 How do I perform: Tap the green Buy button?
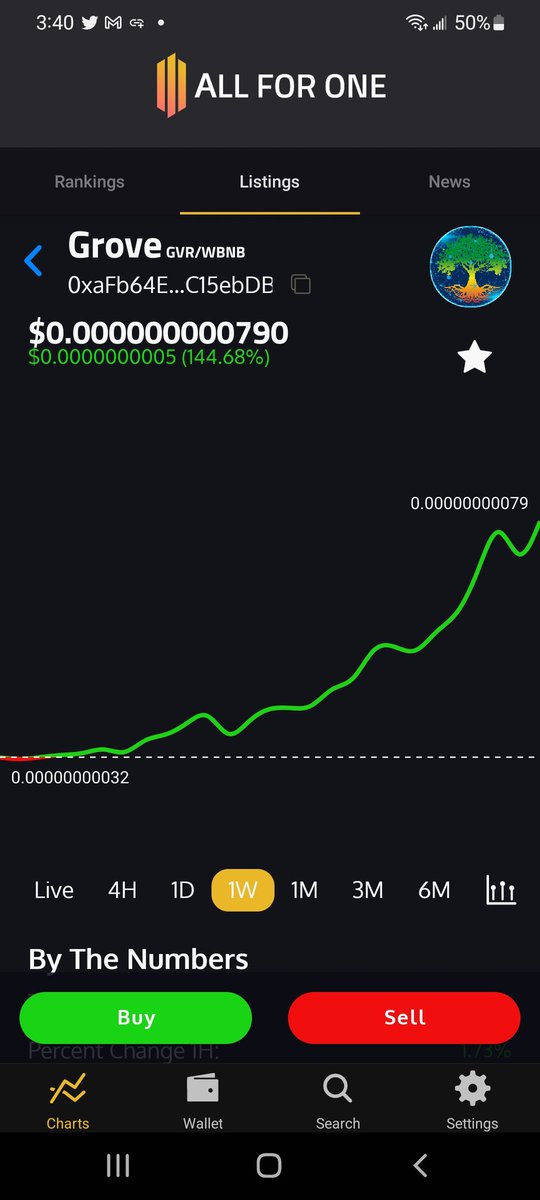(136, 1018)
